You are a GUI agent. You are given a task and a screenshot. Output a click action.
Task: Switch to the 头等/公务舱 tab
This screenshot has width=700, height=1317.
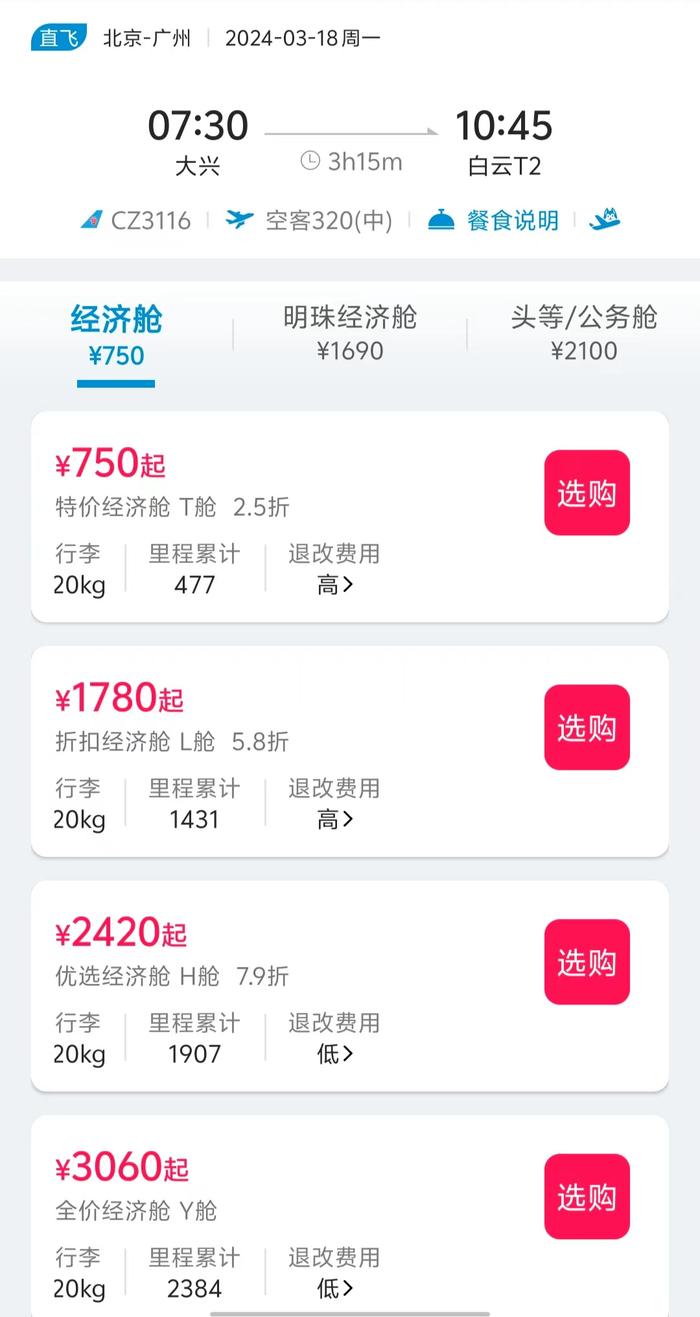[x=584, y=334]
